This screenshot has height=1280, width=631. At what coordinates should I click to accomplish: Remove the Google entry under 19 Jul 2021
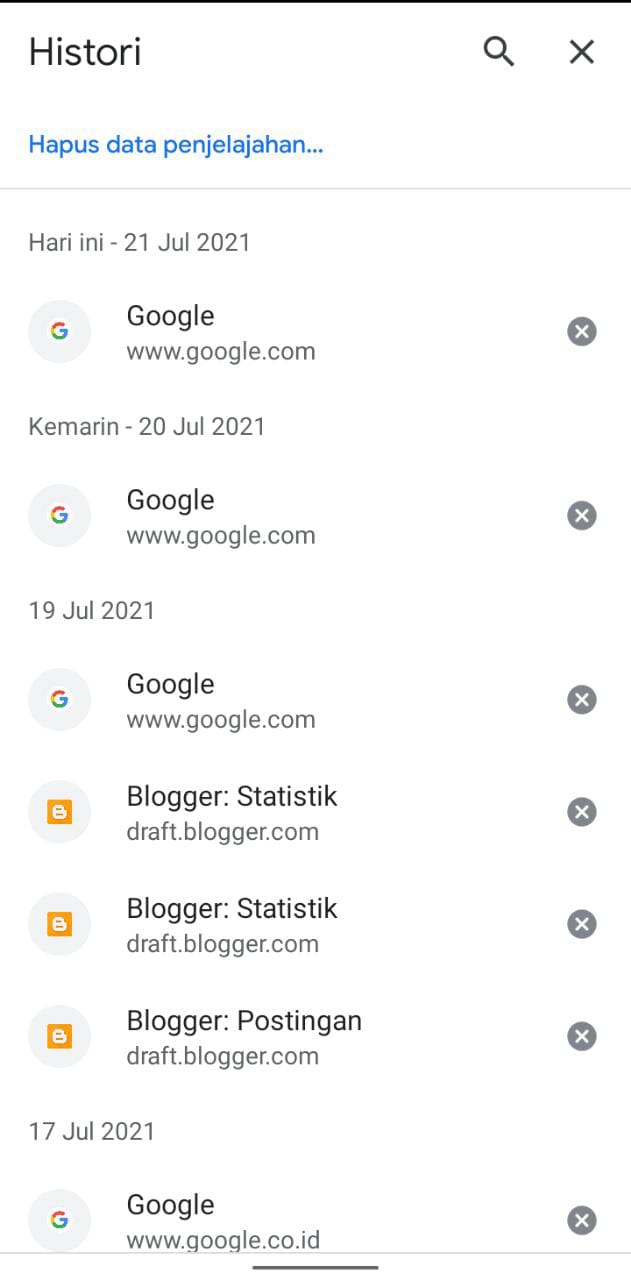581,699
